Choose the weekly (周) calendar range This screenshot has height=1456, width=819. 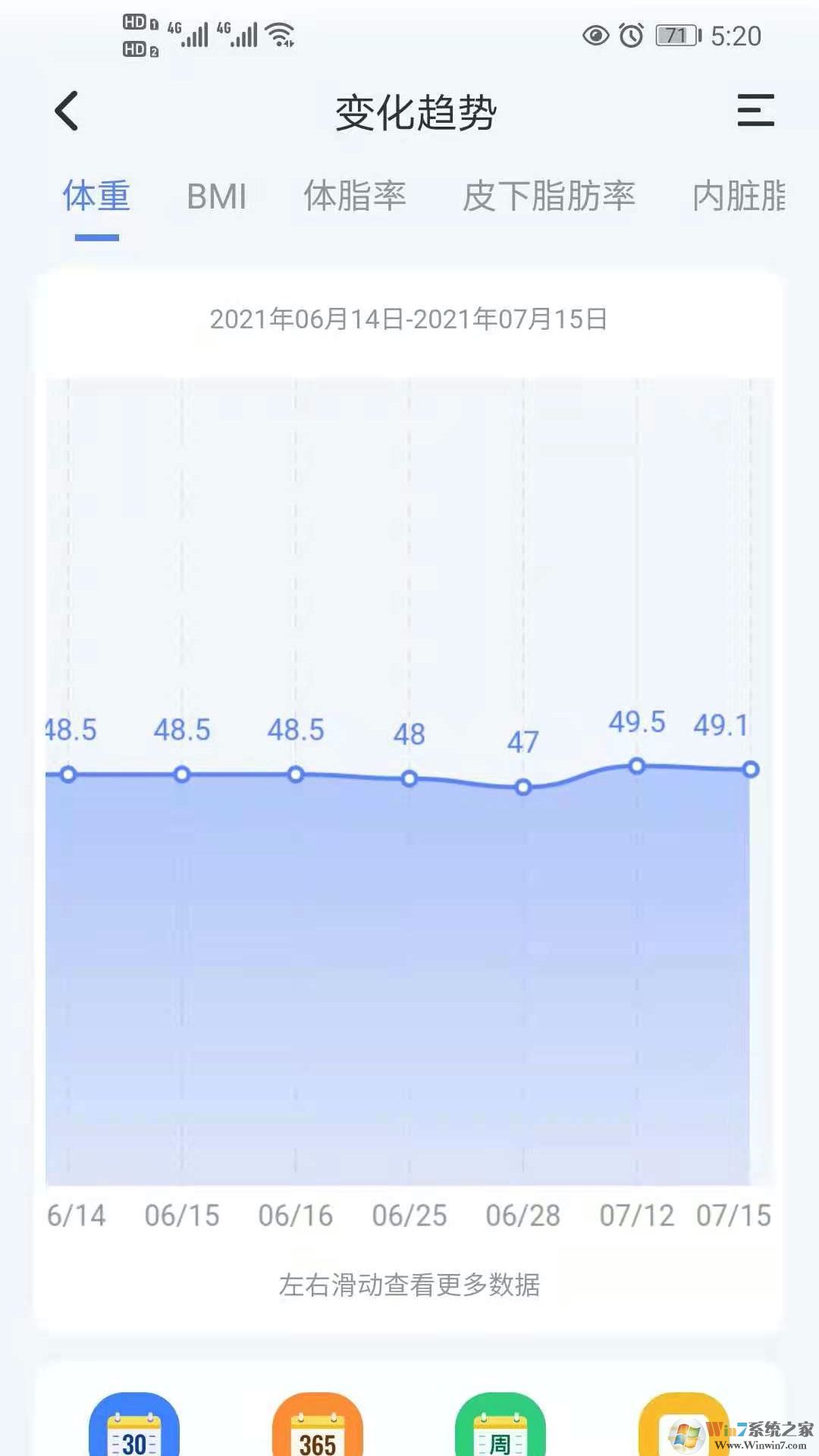point(500,1426)
